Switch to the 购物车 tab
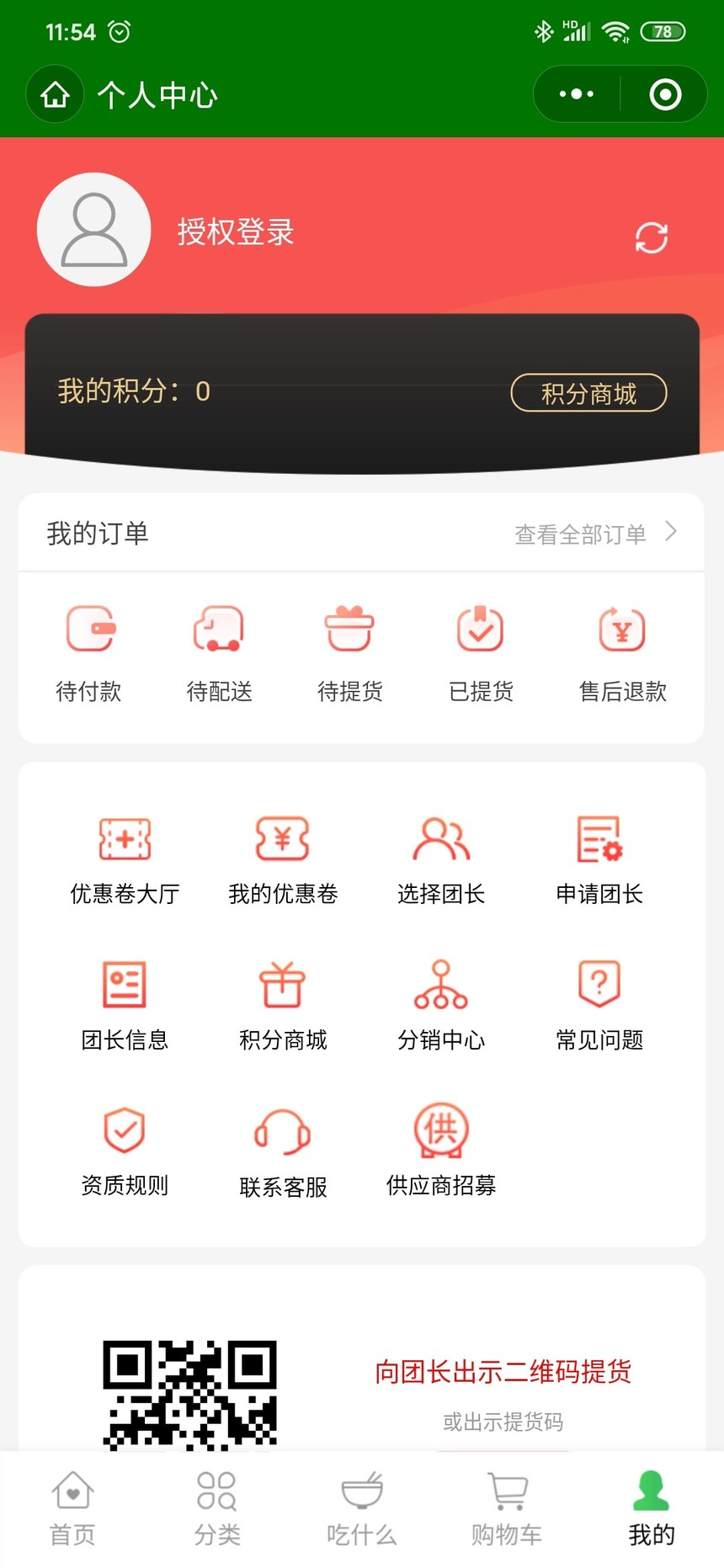This screenshot has height=1568, width=724. click(507, 1509)
